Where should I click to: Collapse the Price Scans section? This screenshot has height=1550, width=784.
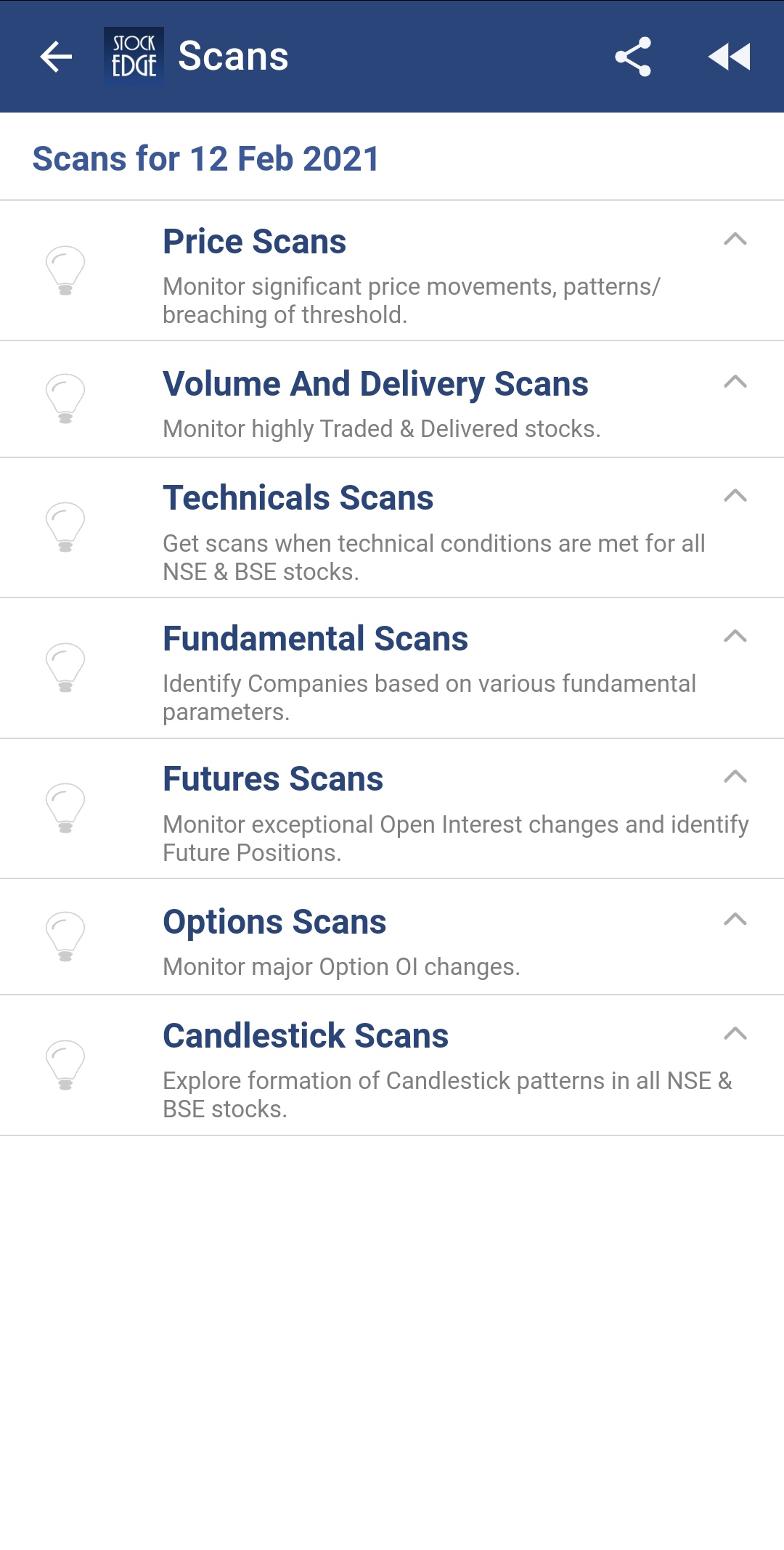735,240
